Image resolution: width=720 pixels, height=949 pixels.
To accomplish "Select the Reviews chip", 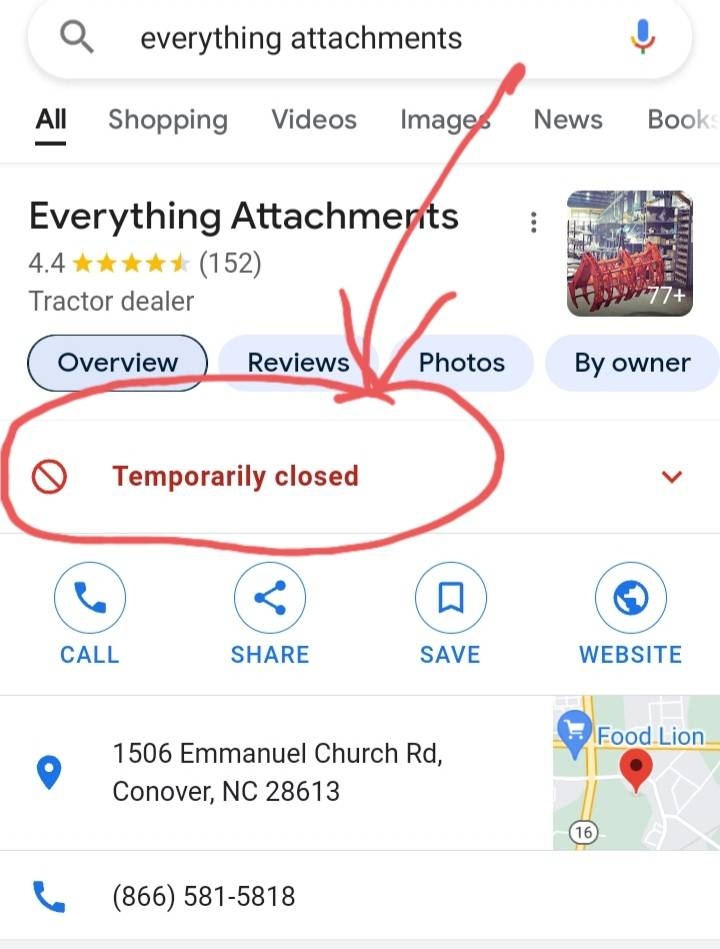I will point(298,363).
